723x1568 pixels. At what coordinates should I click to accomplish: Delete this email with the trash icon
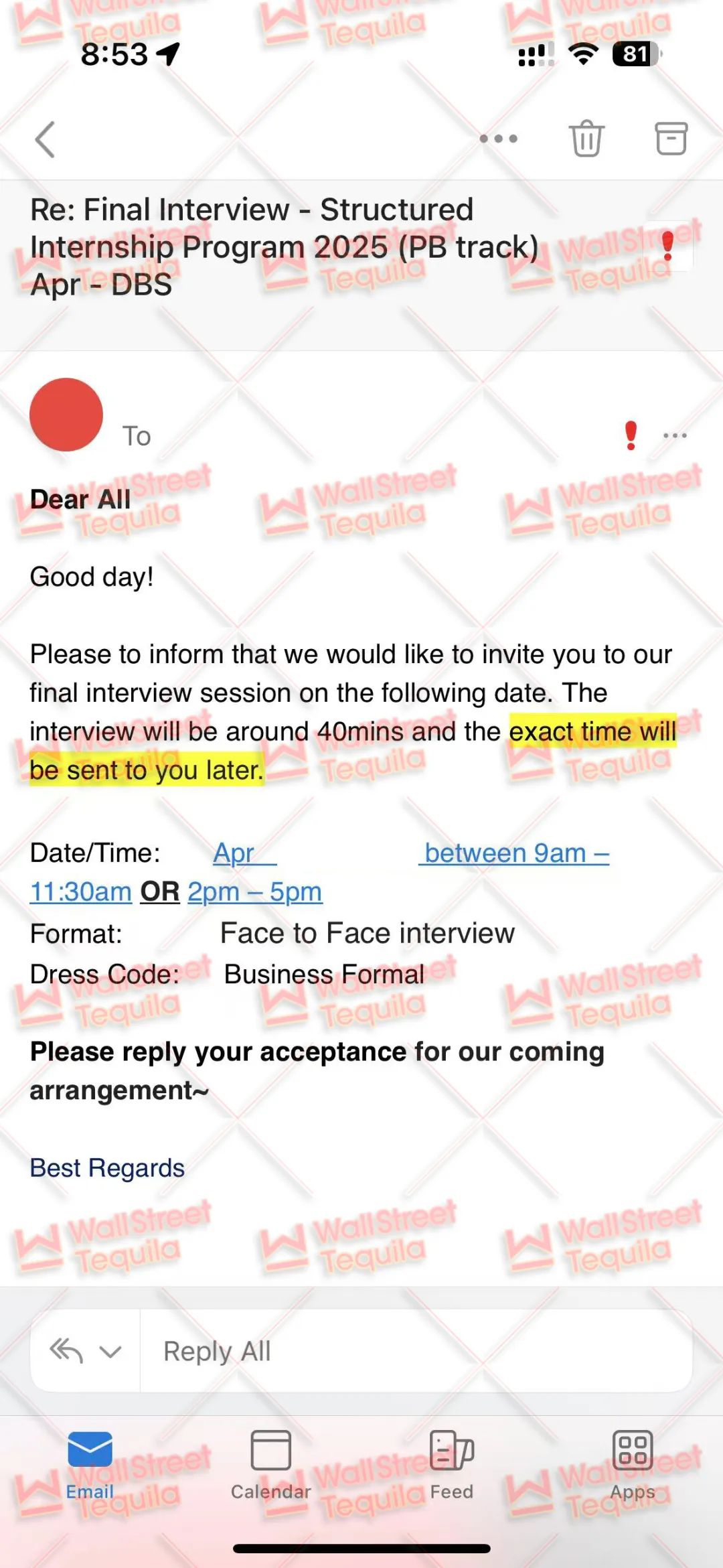(586, 138)
